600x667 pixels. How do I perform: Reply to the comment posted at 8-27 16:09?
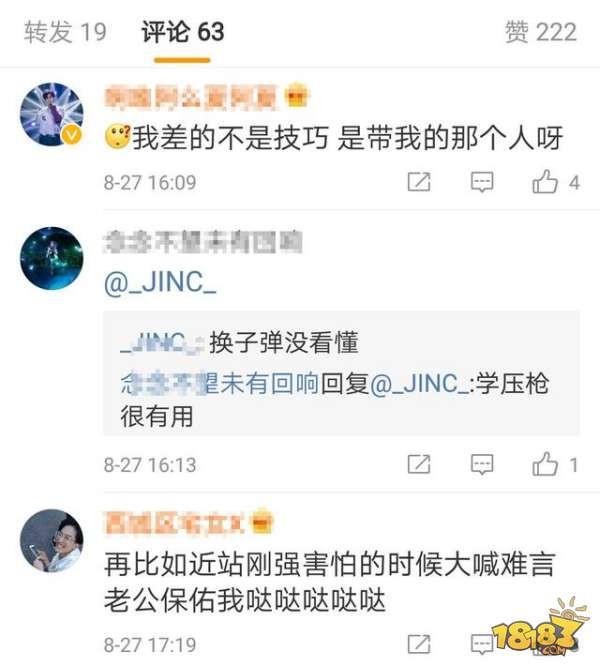coord(482,182)
